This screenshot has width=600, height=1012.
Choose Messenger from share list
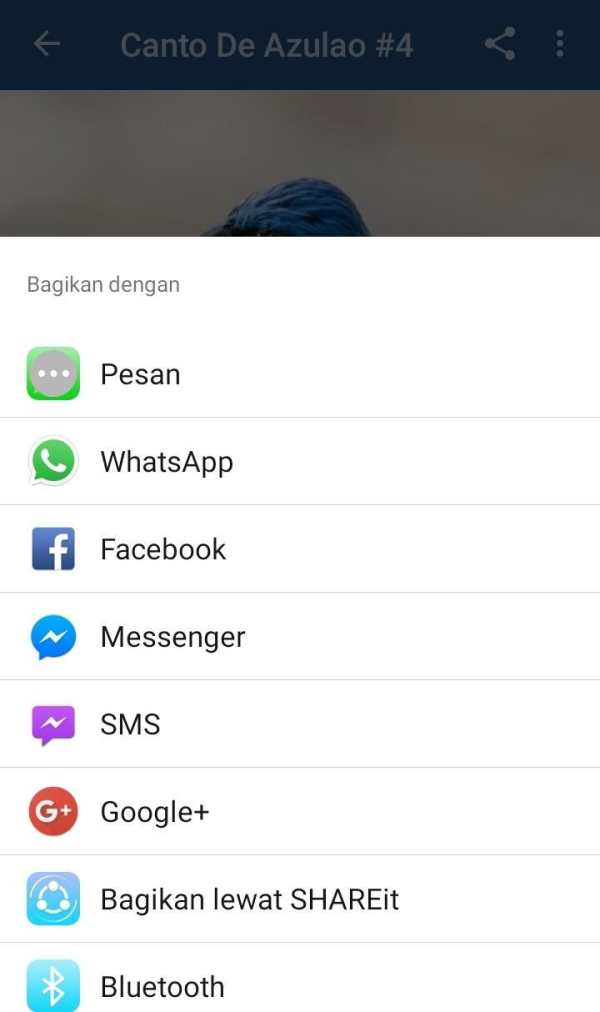click(x=300, y=636)
